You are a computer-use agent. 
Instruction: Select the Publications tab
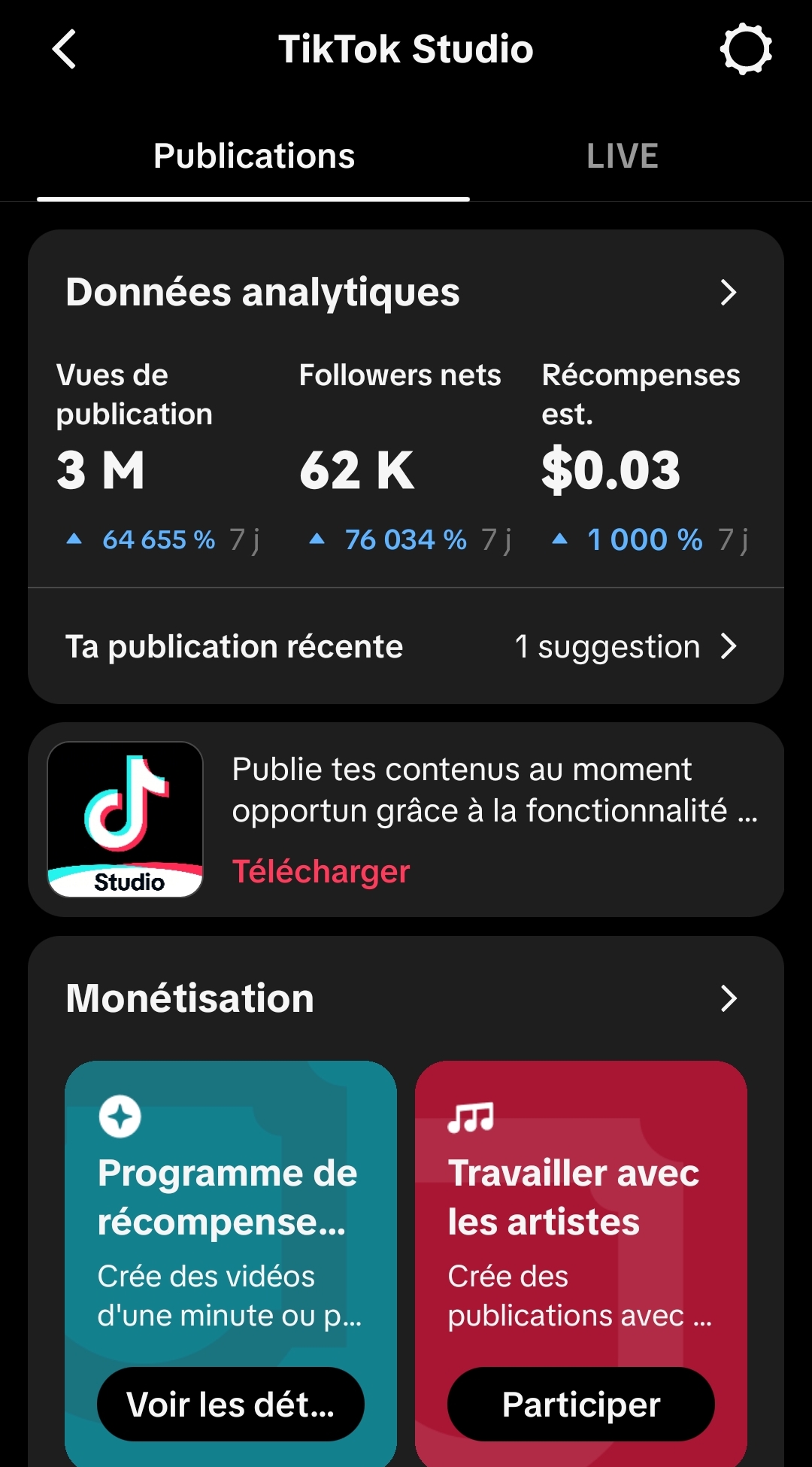pos(254,156)
